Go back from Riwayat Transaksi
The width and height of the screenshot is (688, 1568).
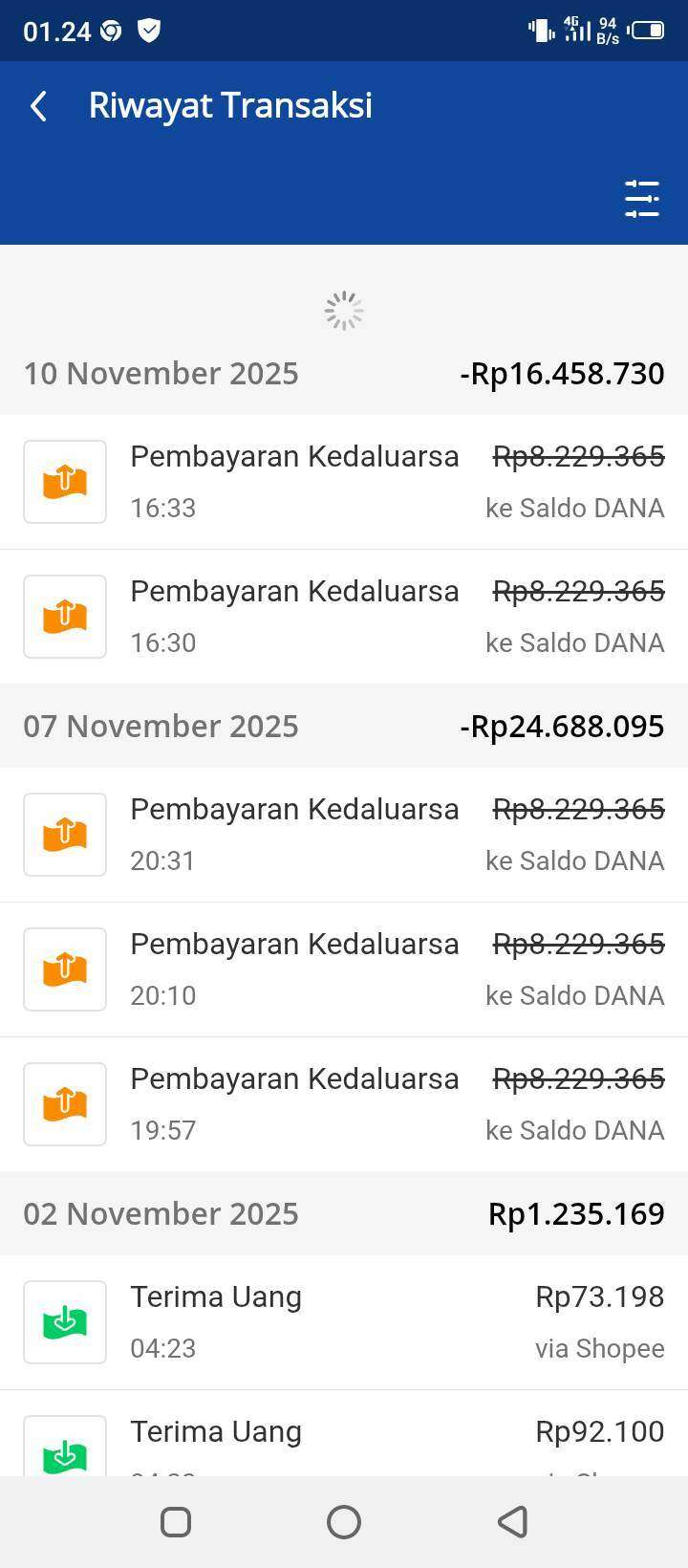39,106
